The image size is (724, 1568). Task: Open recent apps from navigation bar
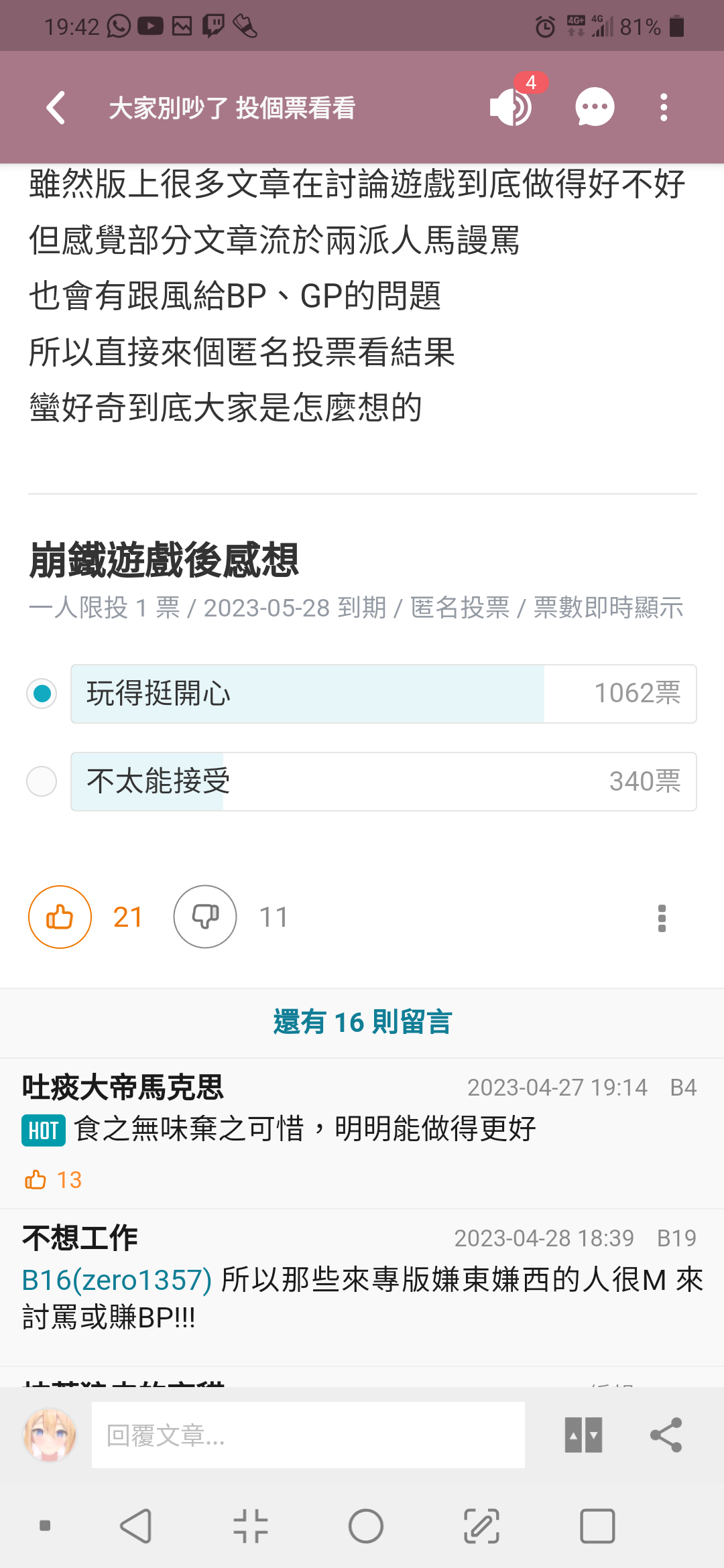(597, 1526)
